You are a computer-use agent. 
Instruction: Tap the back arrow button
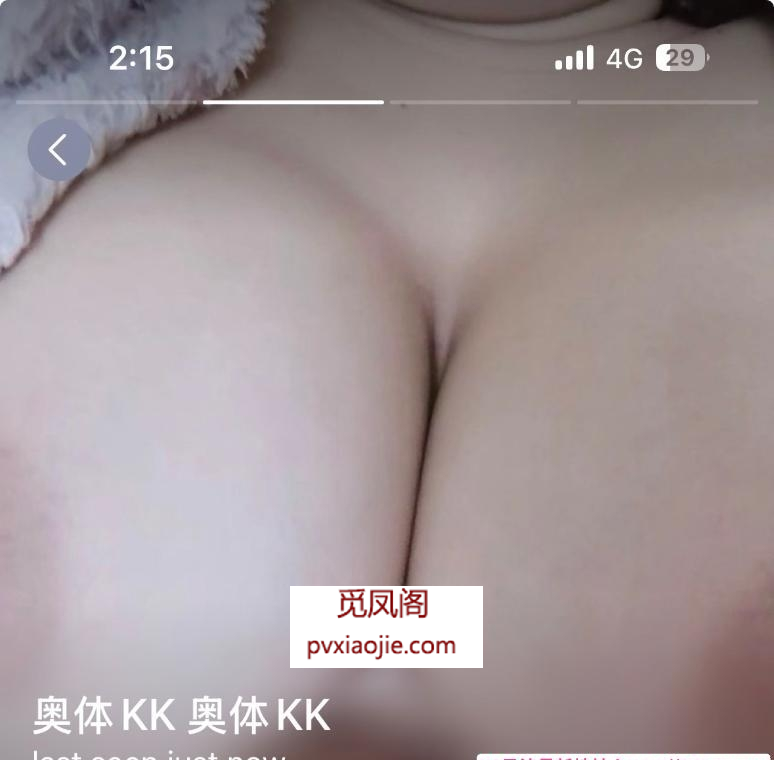[59, 150]
